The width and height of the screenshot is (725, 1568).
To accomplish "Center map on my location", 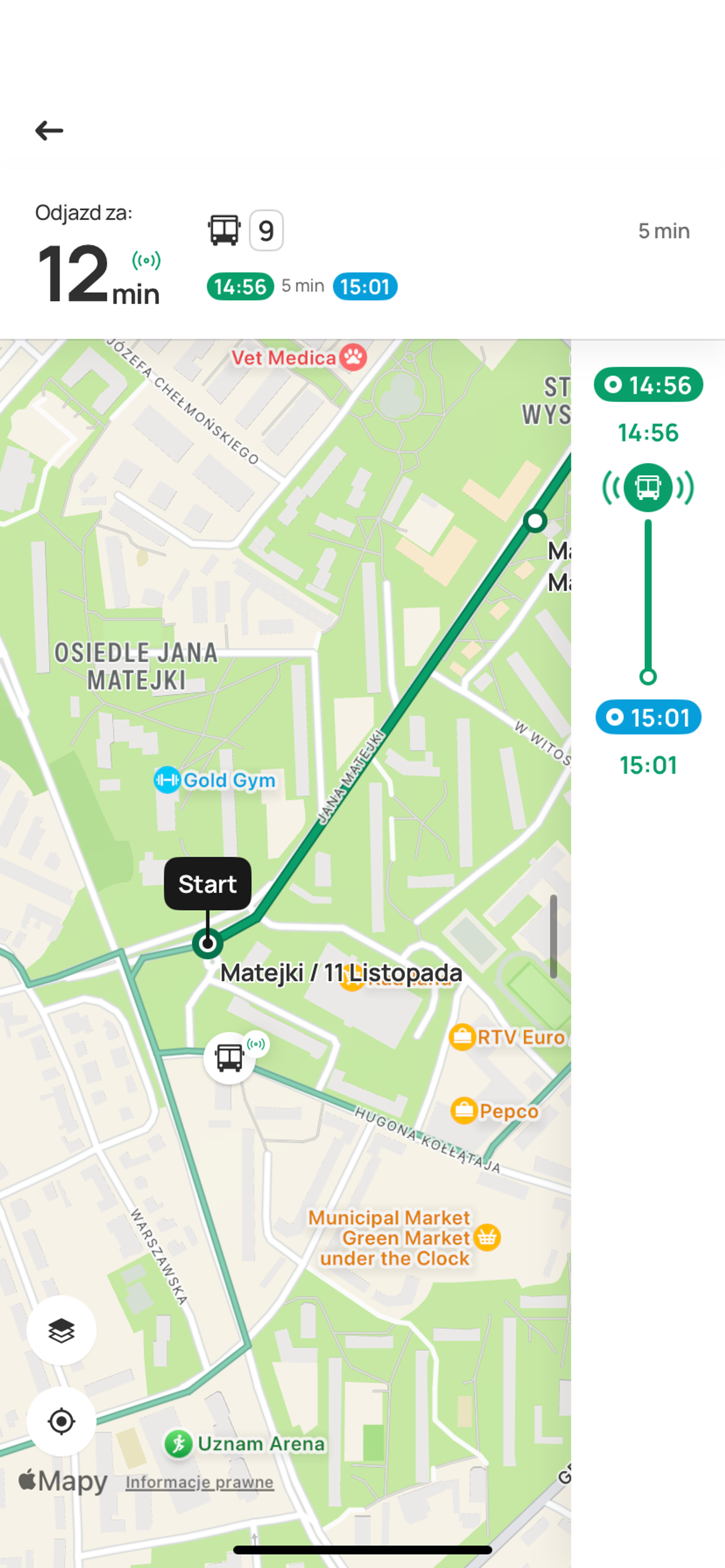I will [x=62, y=1421].
